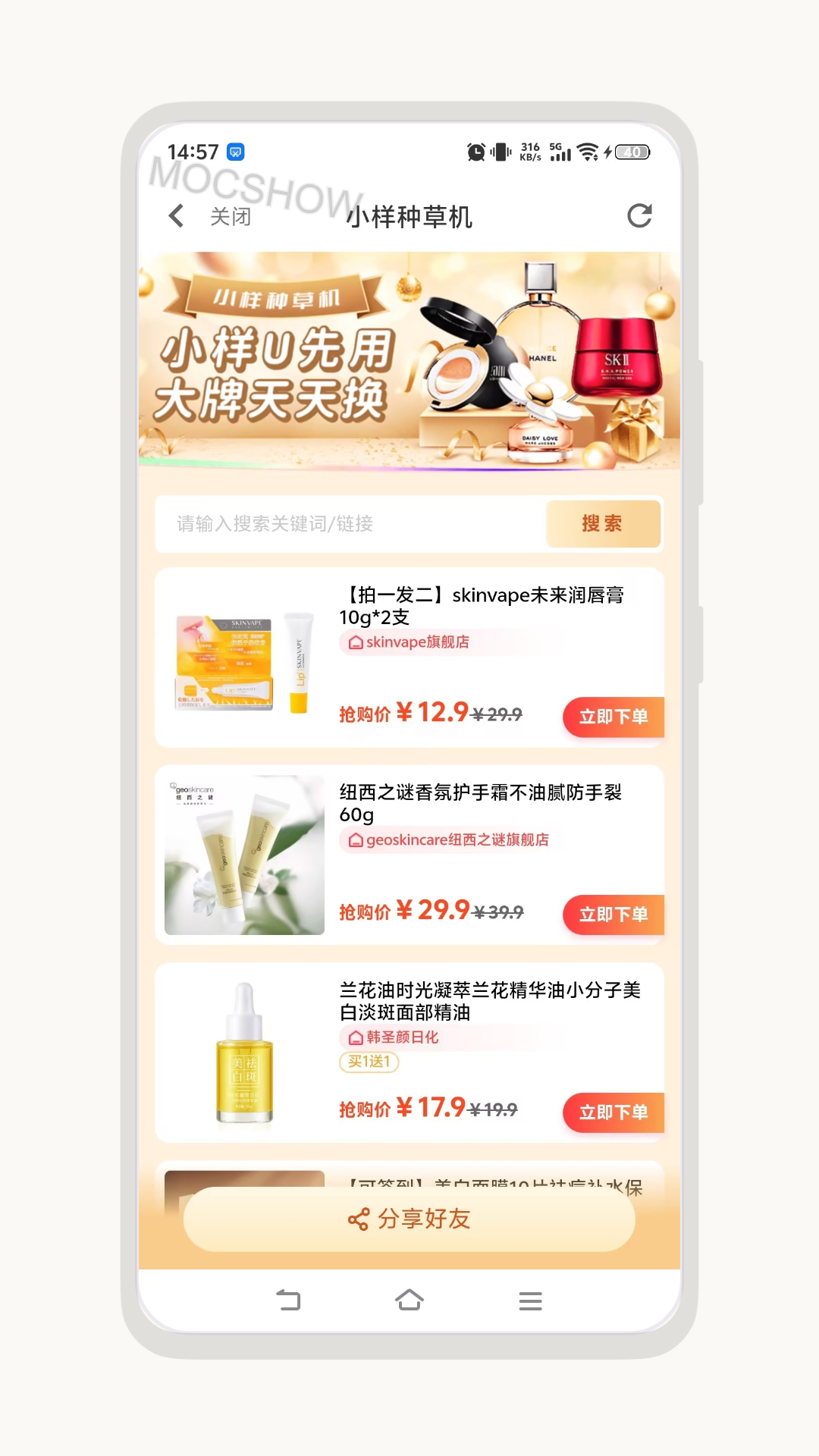Tap 关闭 to close the page
819x1456 pixels.
[x=231, y=217]
